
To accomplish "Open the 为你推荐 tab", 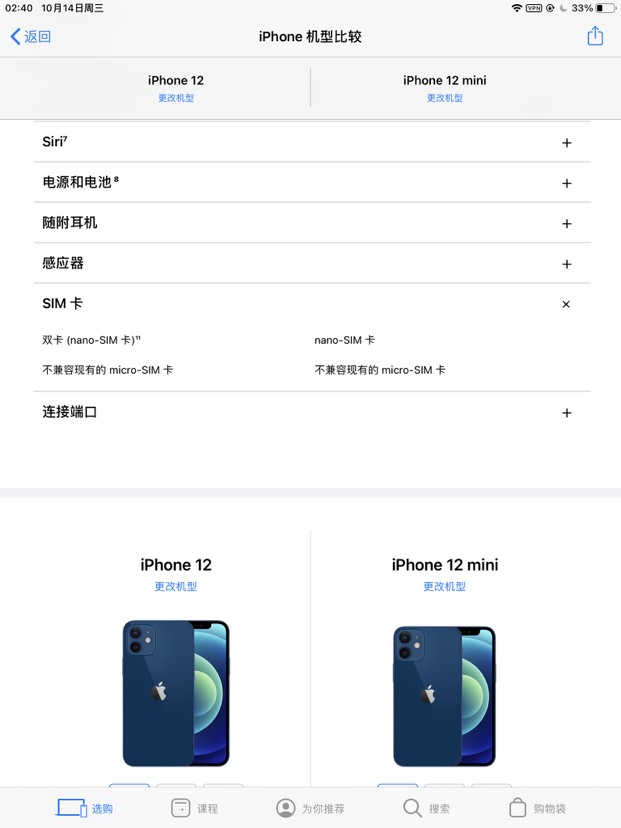I will tap(310, 808).
